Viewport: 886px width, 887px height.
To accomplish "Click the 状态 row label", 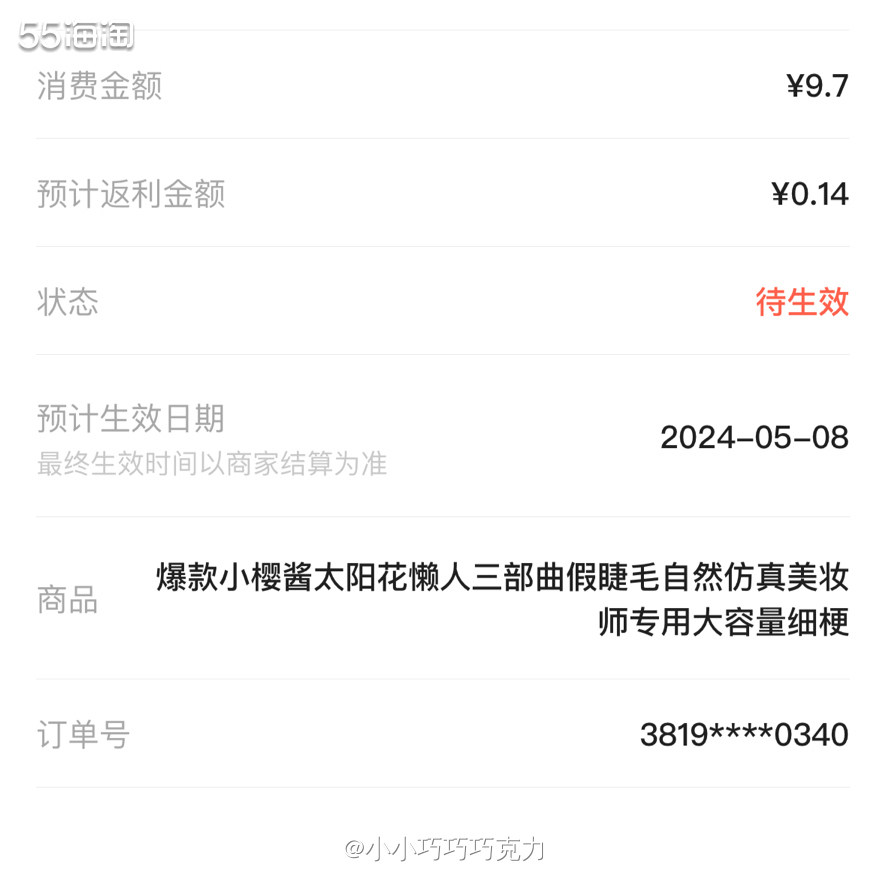I will [66, 303].
